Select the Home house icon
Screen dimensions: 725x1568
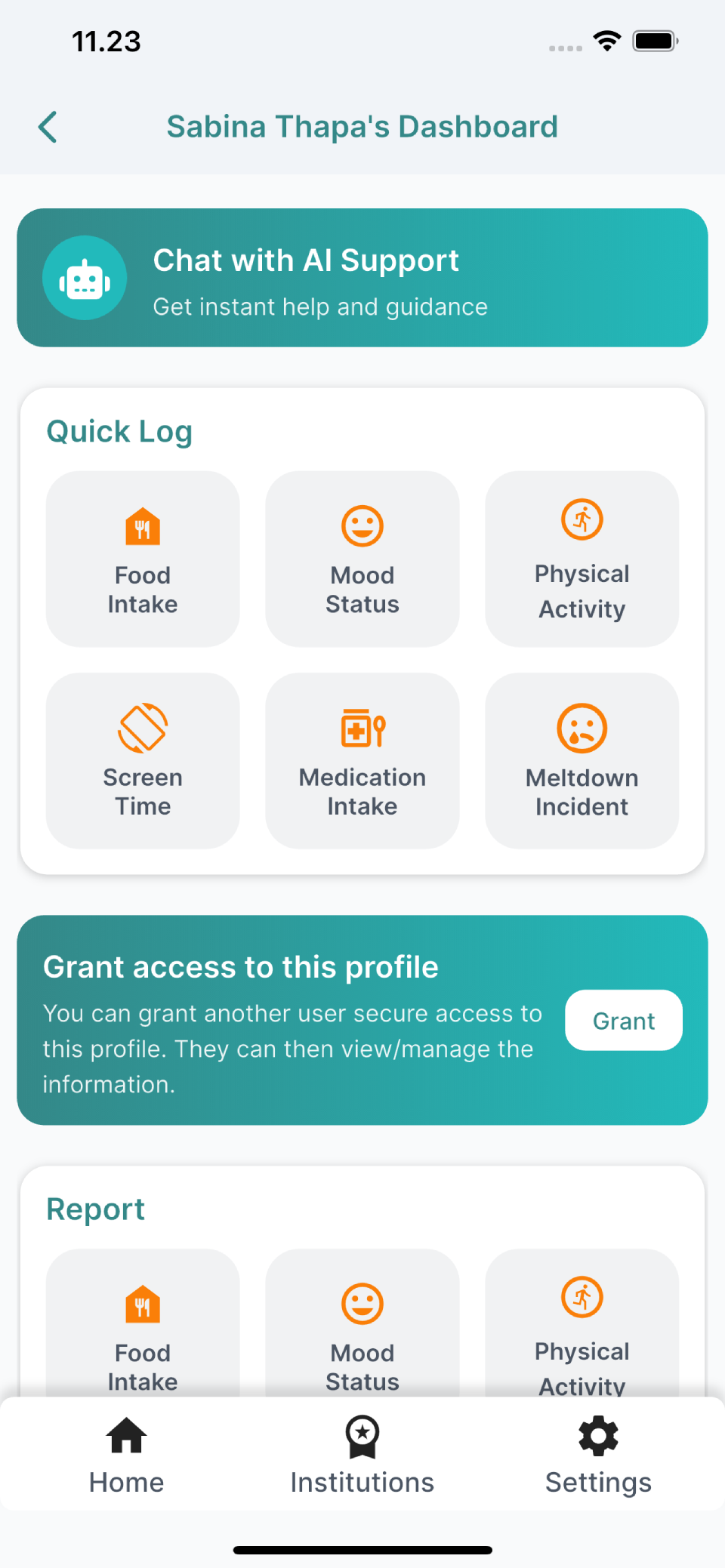125,1434
